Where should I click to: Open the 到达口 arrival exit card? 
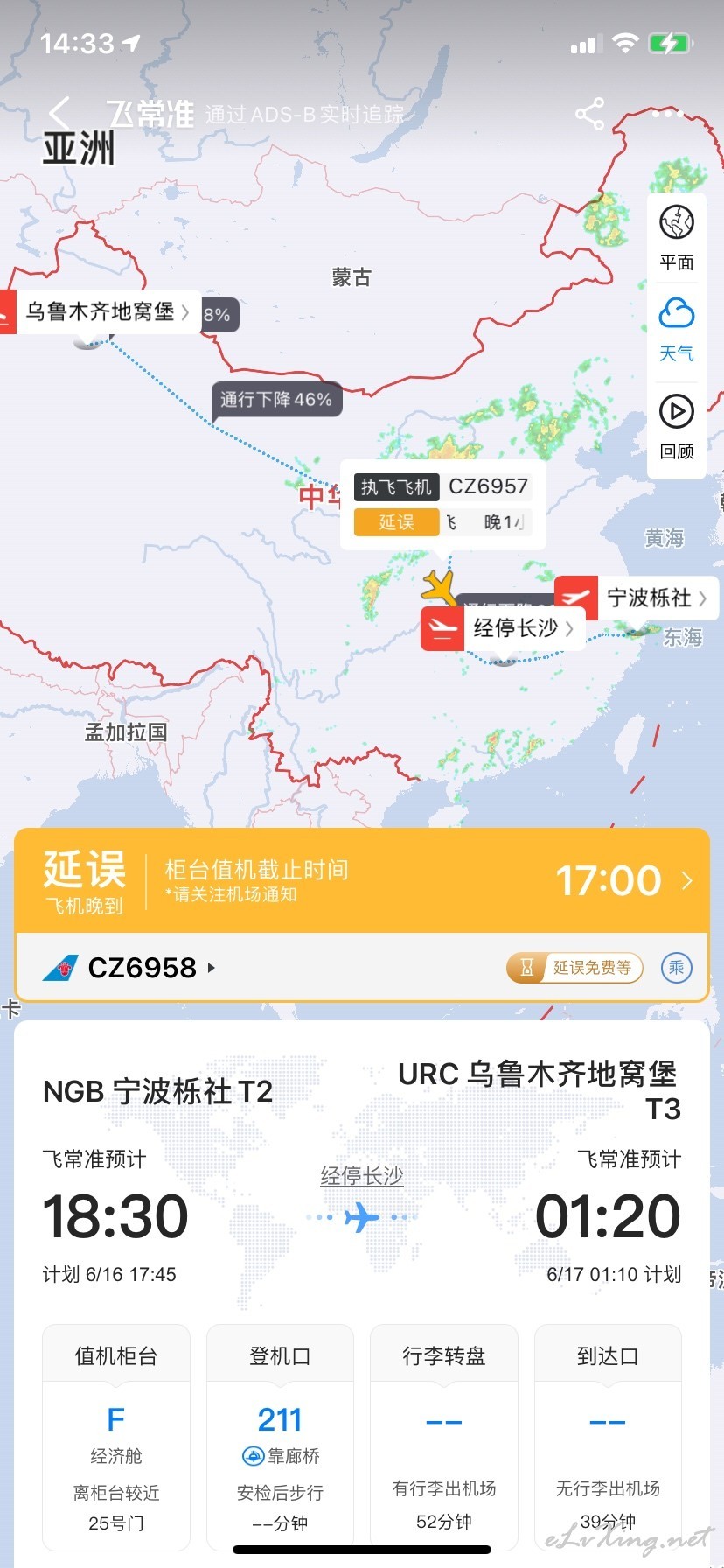tap(608, 1437)
